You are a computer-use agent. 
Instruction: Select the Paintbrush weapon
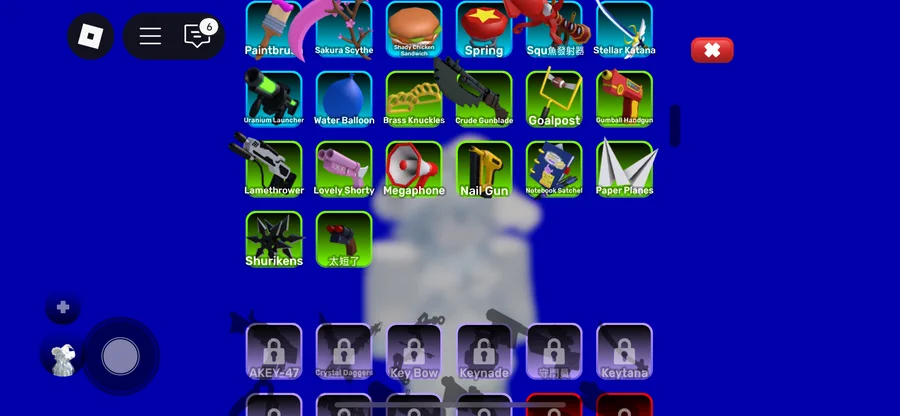tap(273, 29)
